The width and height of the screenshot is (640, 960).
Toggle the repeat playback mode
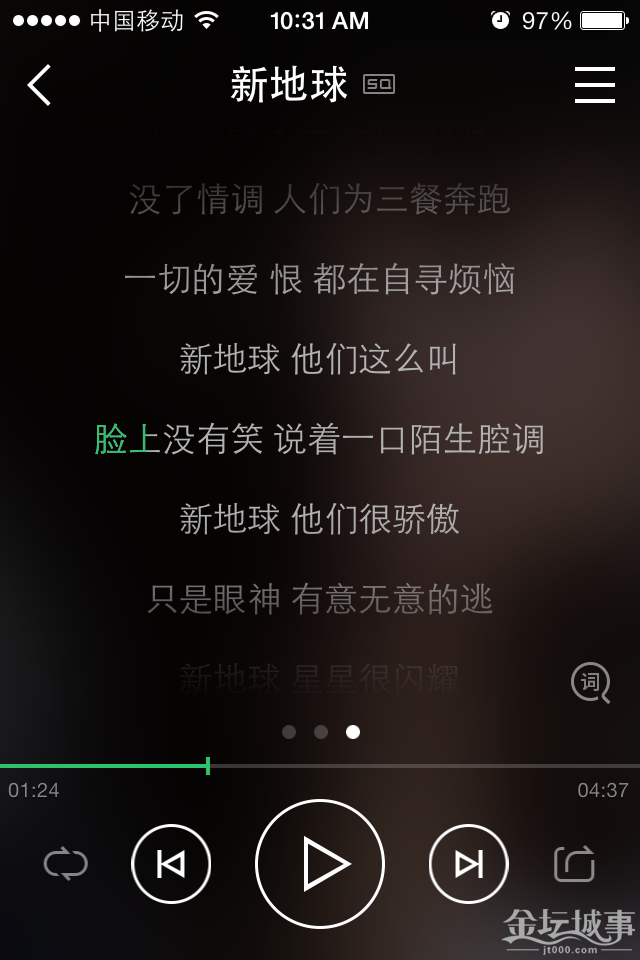66,863
